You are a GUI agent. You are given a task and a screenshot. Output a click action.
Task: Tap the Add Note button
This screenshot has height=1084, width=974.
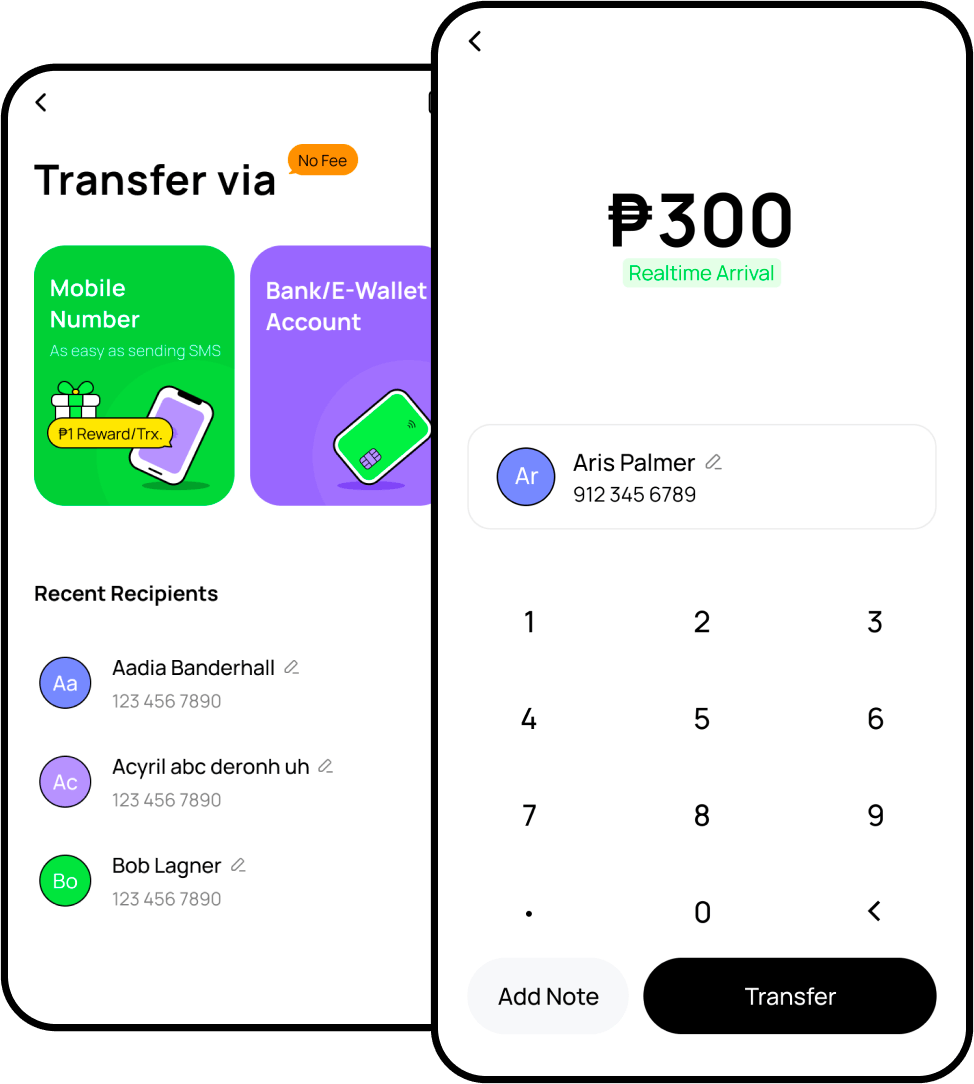547,995
